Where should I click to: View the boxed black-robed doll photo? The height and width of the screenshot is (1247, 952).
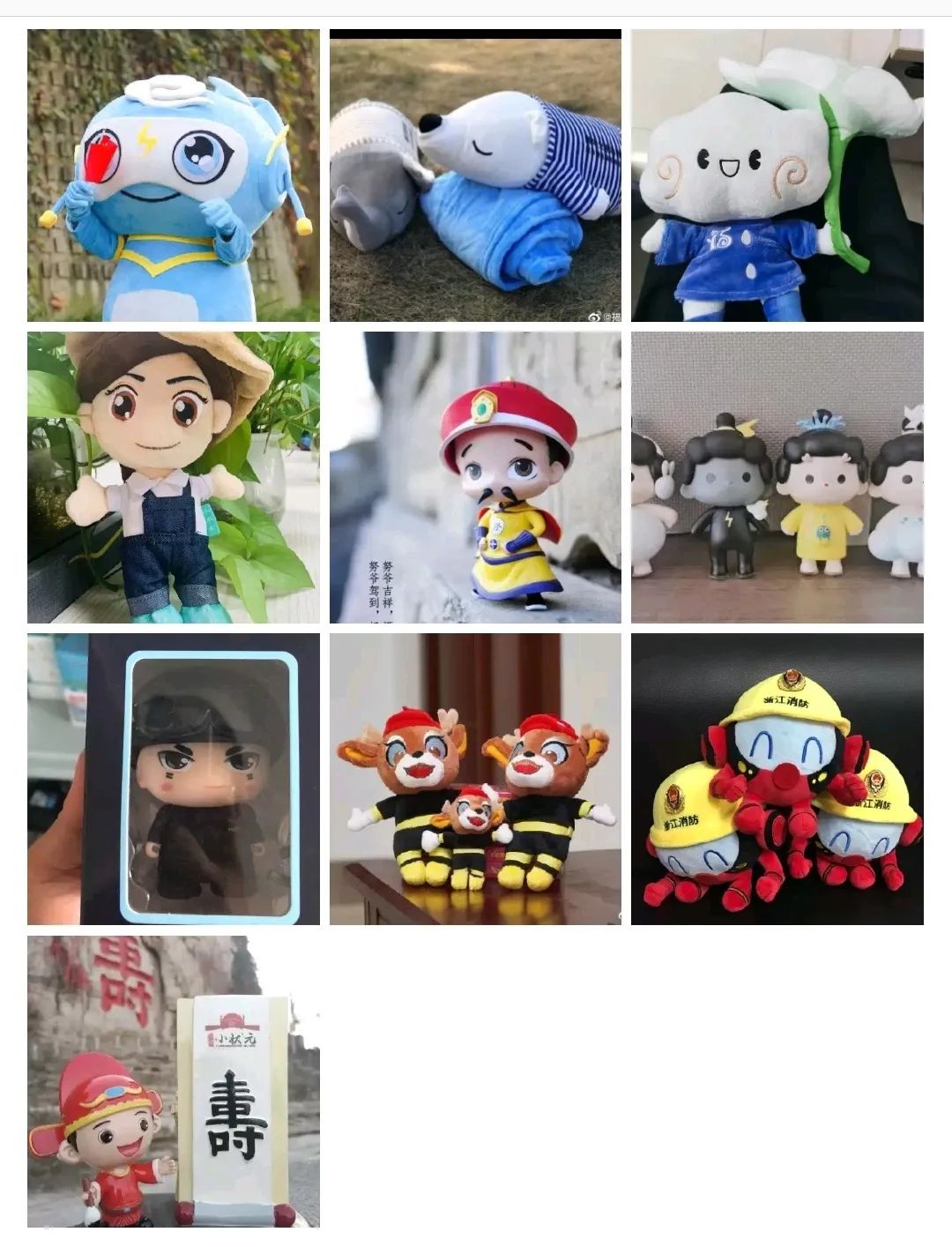pos(173,779)
